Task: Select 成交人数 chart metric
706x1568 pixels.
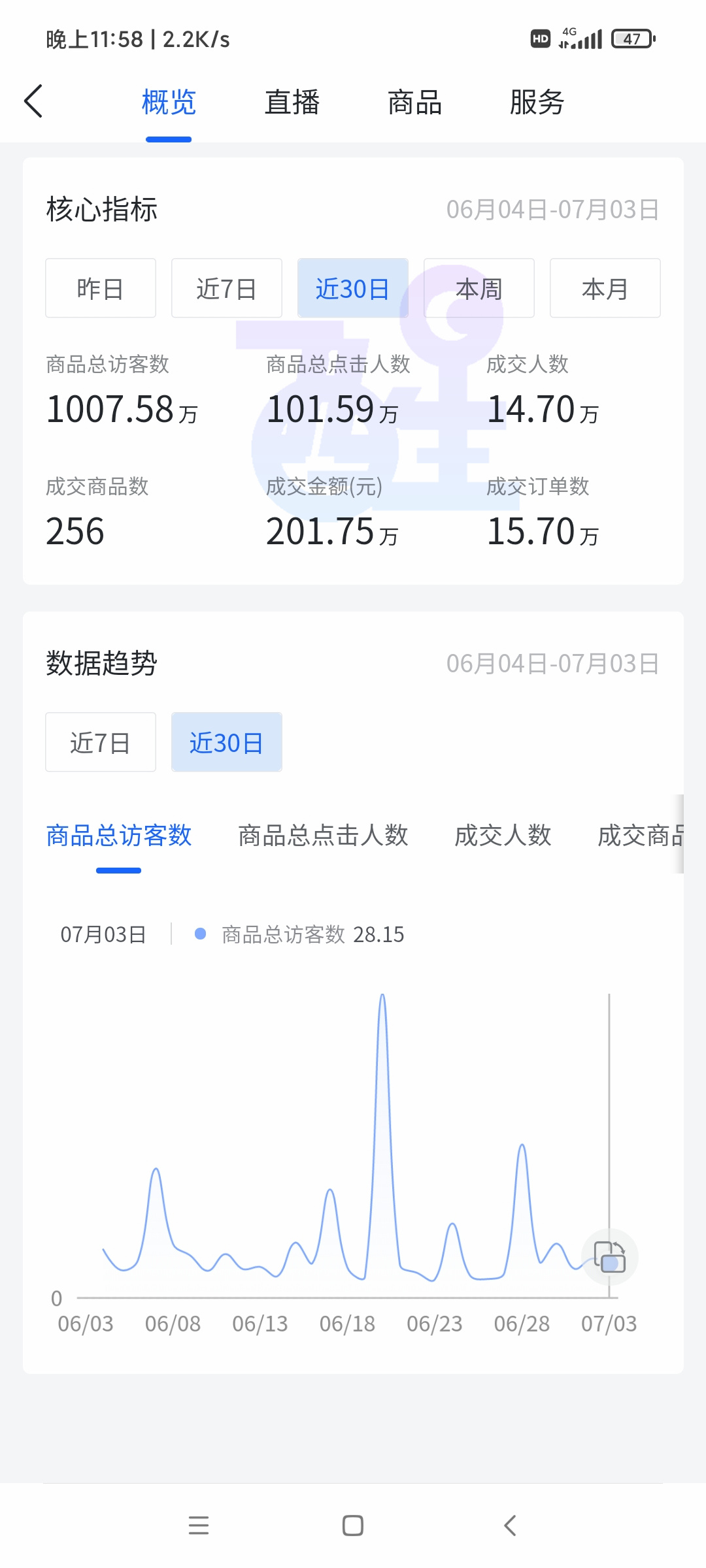Action: [x=503, y=836]
